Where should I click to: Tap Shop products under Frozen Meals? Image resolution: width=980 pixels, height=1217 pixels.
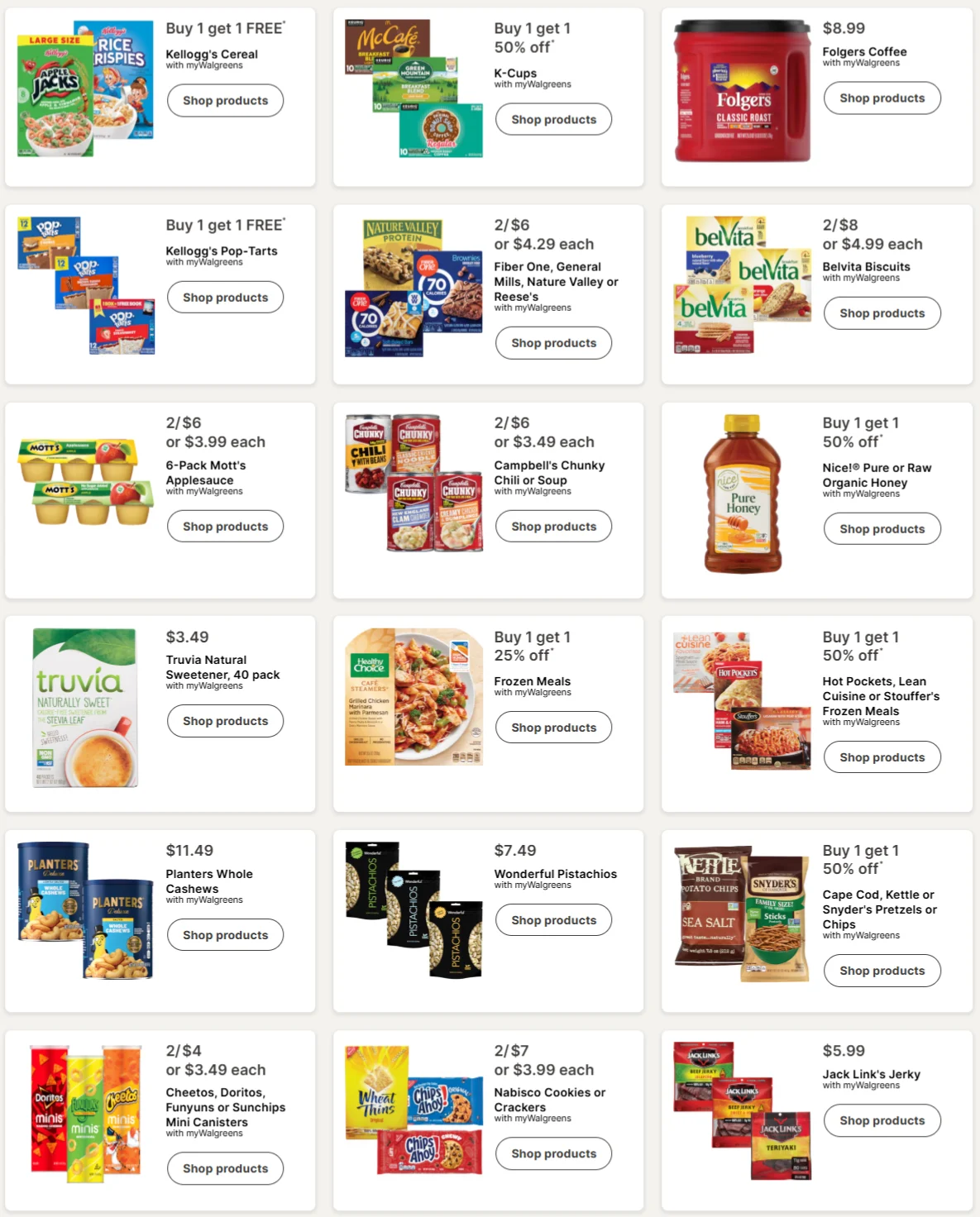553,727
